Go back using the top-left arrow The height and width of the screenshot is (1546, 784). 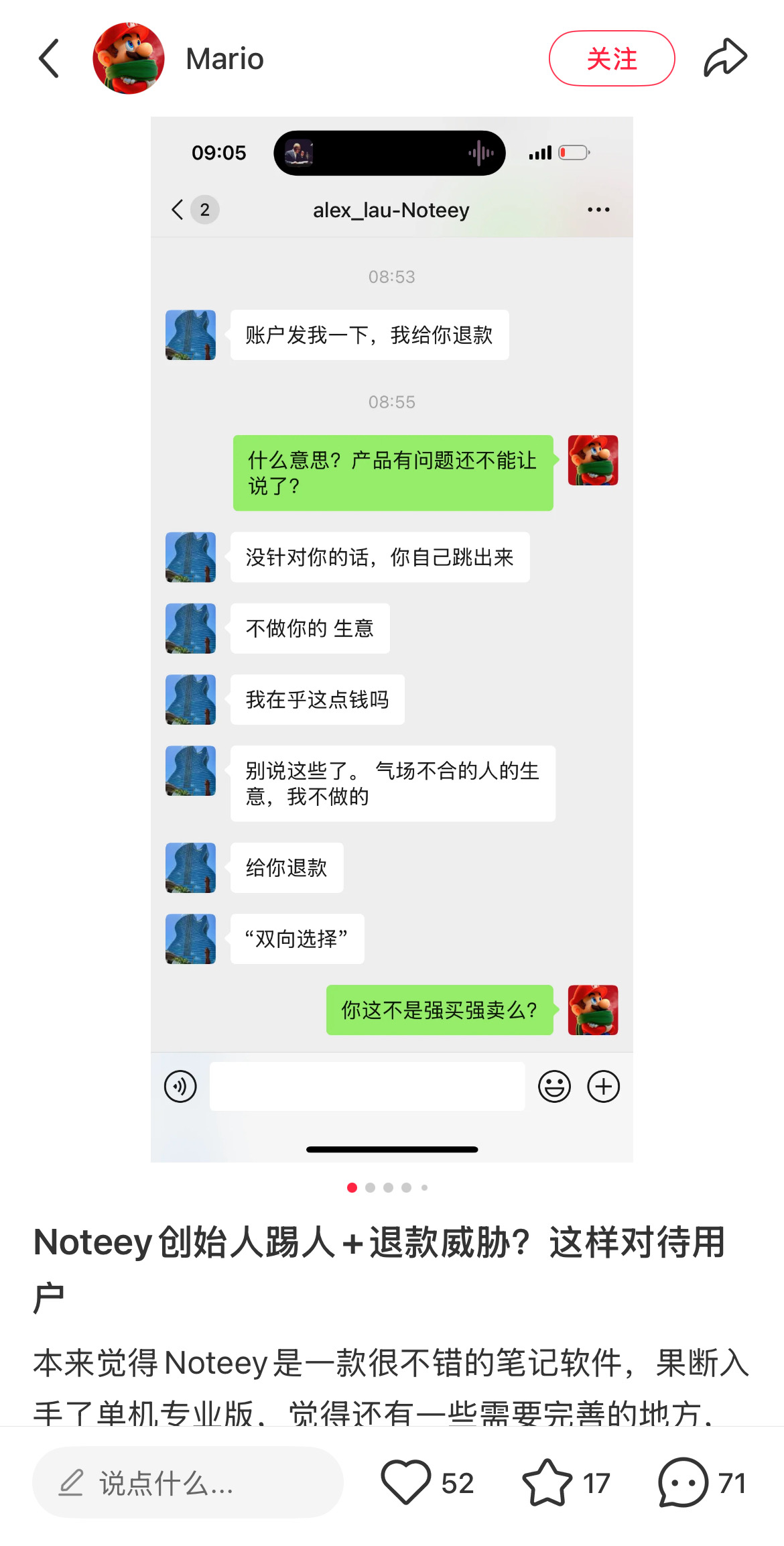(x=49, y=58)
